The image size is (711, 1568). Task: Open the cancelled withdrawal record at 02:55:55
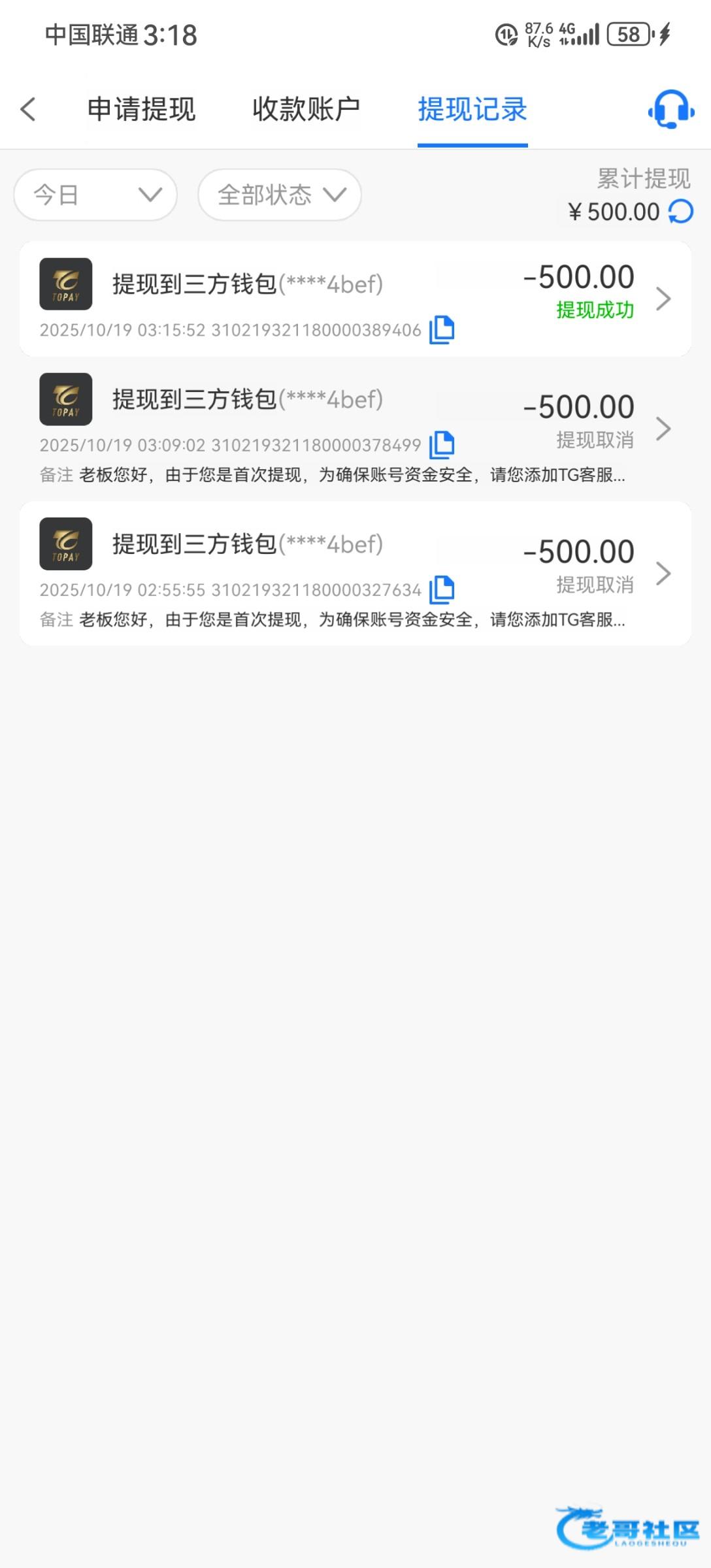coord(355,573)
